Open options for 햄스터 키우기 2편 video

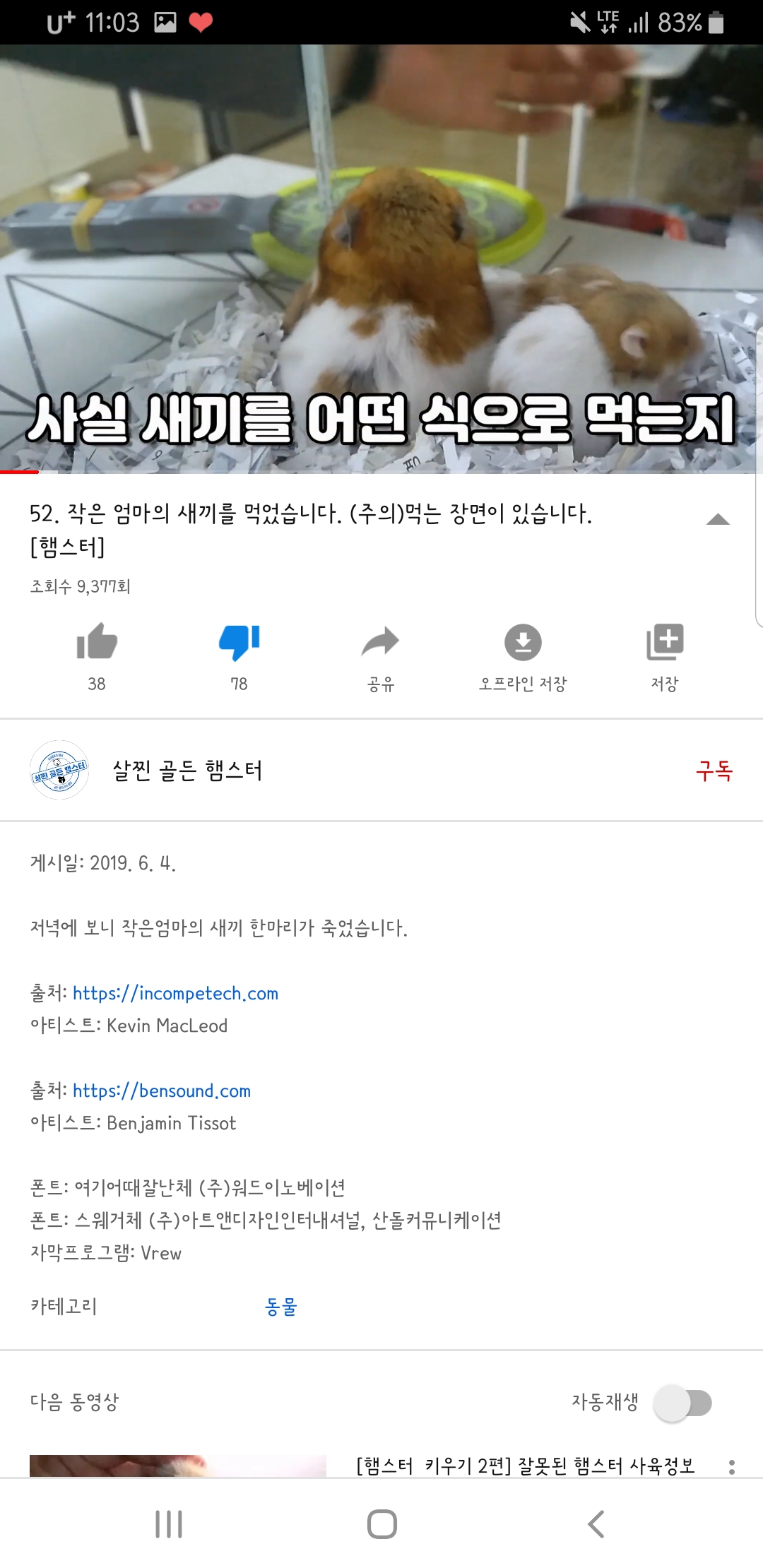(x=731, y=1466)
